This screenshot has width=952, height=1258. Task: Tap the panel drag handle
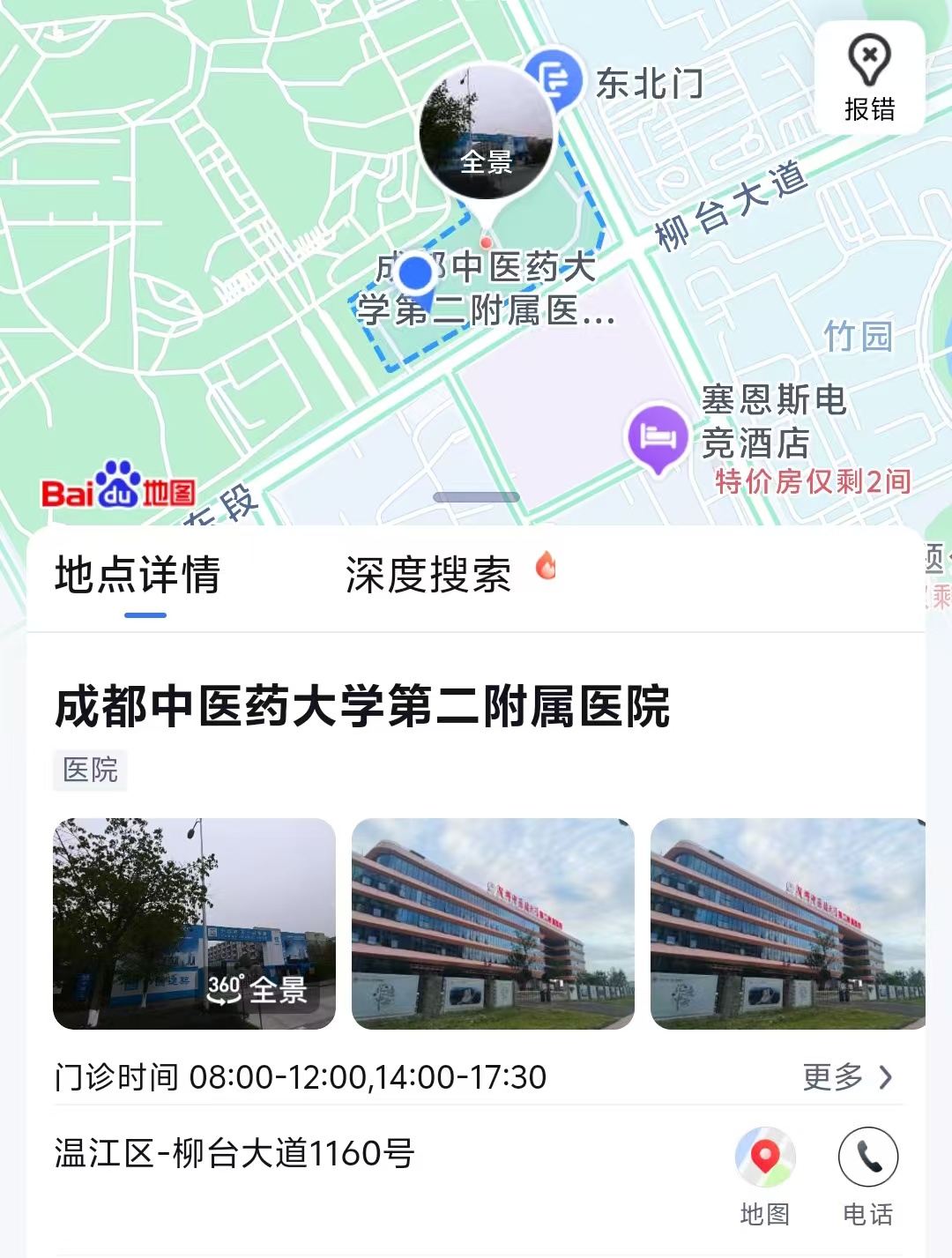click(x=476, y=497)
